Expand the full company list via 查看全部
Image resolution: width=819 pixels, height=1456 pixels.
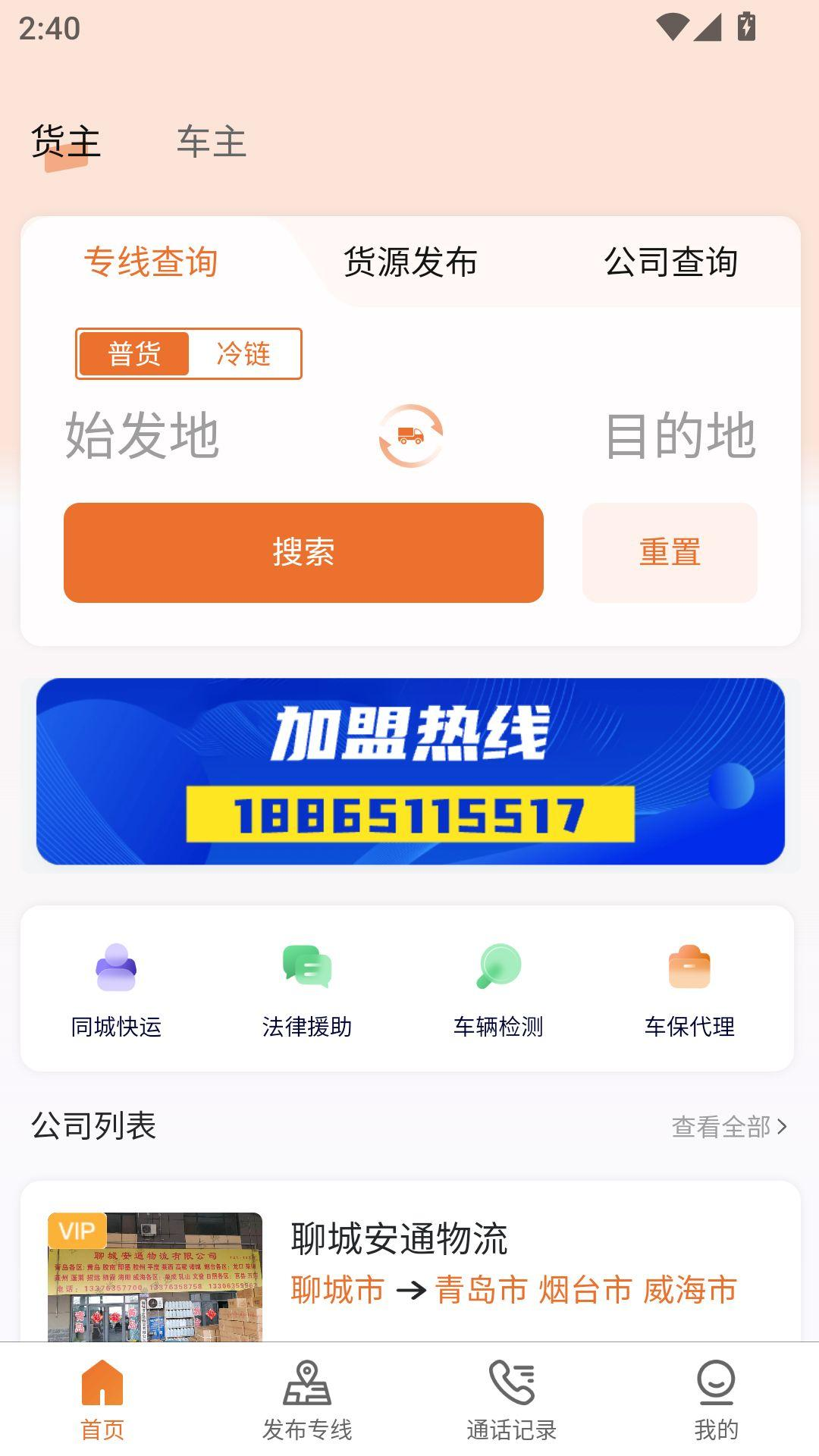tap(724, 1128)
